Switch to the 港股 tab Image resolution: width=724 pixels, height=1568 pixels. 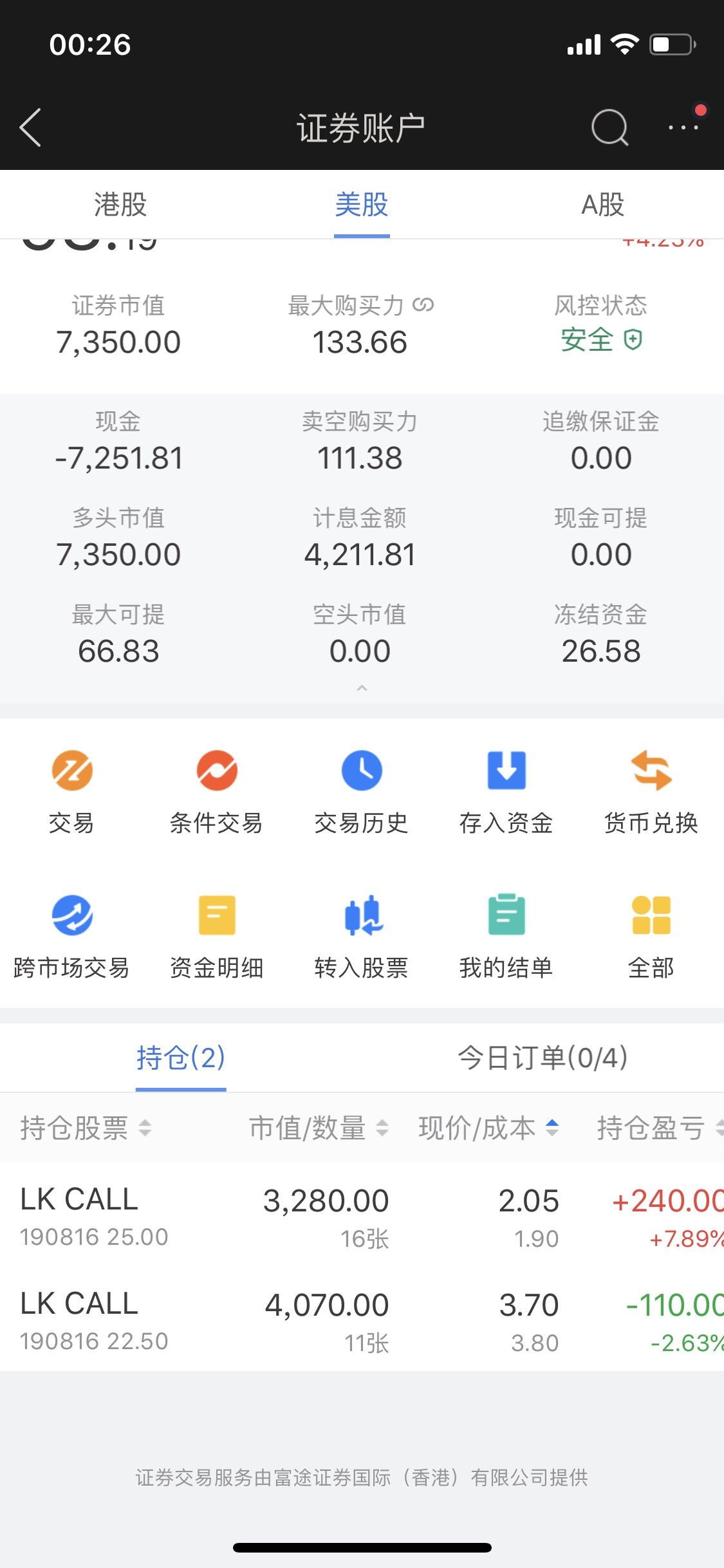120,205
